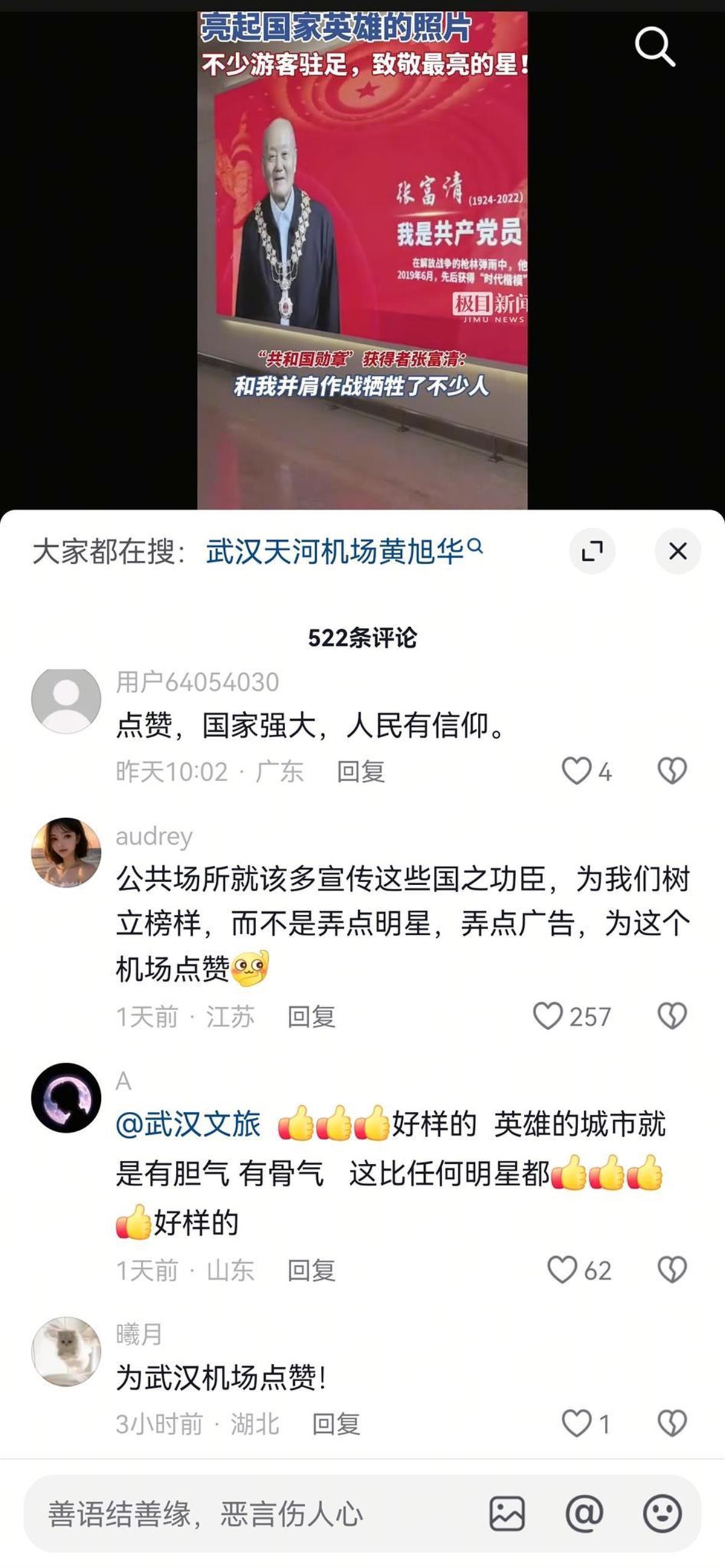Reply to 用户64054030's comment
Screen dimensions: 725x1568
click(361, 772)
